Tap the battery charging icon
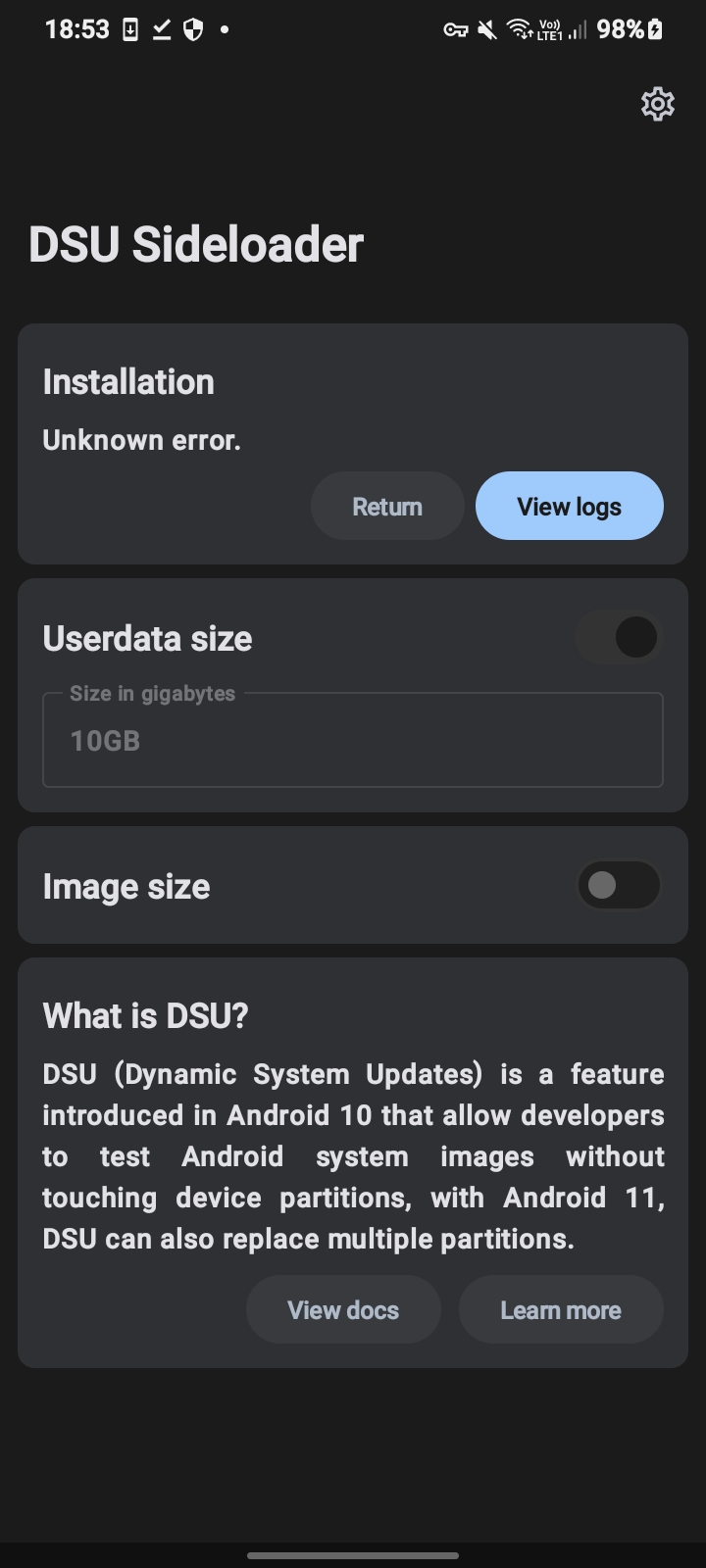The width and height of the screenshot is (706, 1568). coord(655,29)
